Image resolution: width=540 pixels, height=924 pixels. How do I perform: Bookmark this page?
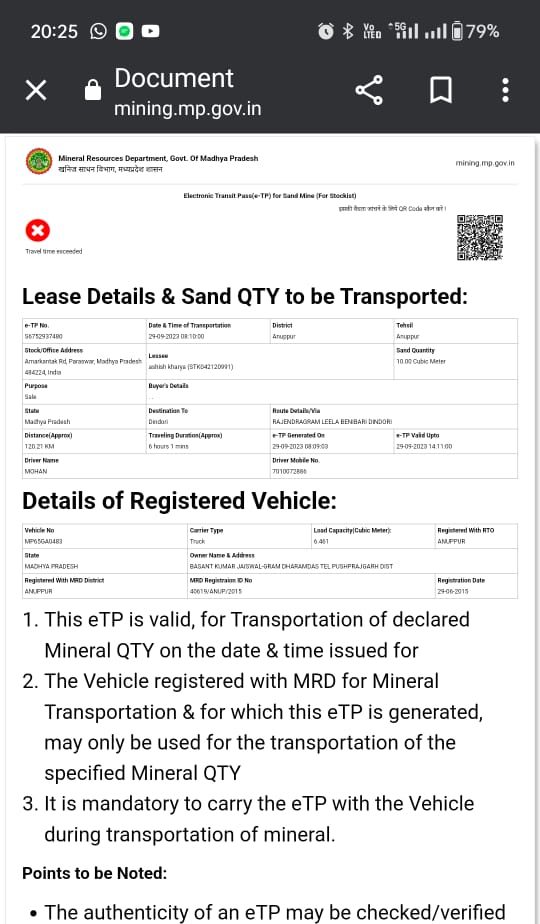[x=440, y=90]
